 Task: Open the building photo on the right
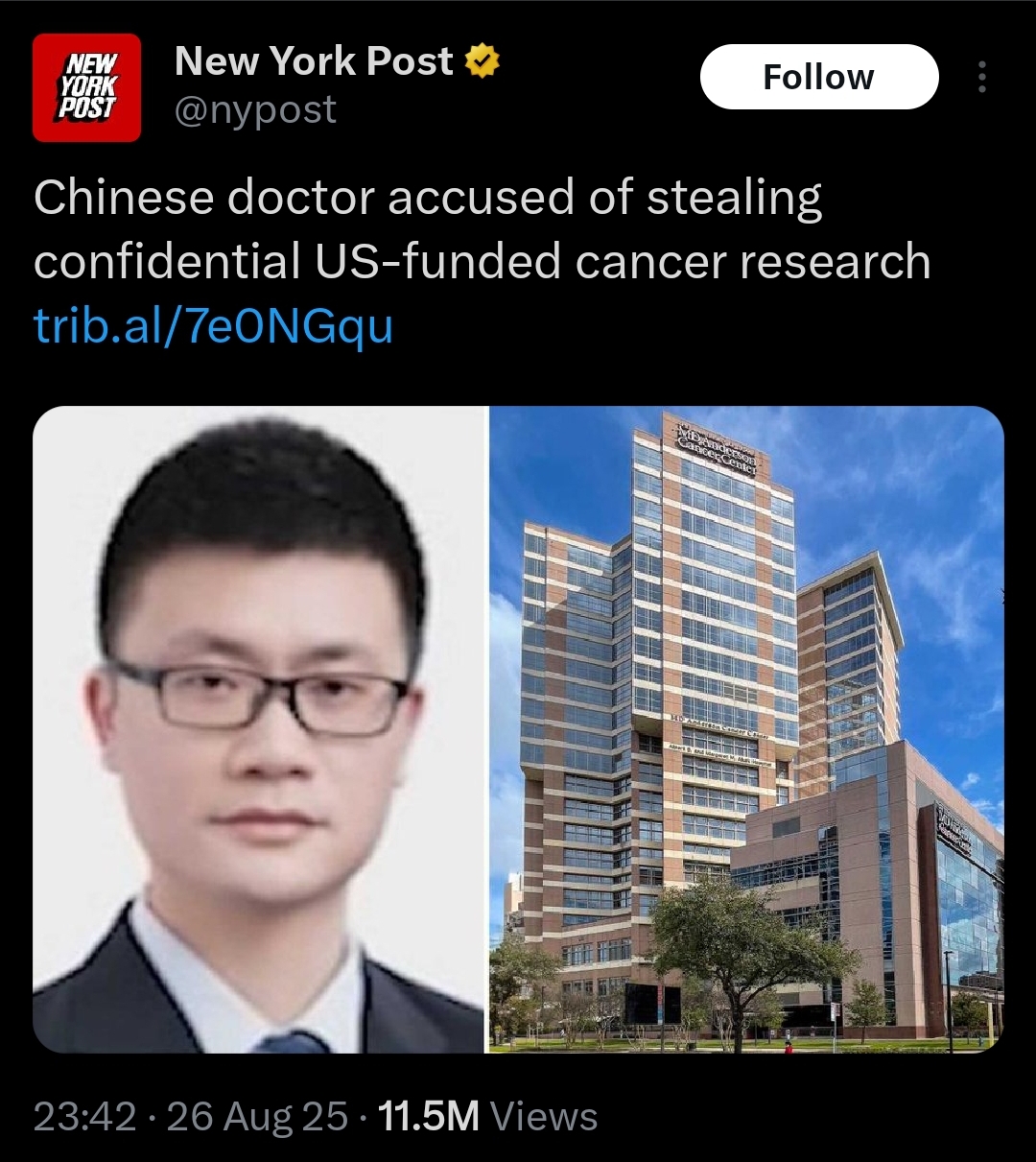[x=746, y=729]
